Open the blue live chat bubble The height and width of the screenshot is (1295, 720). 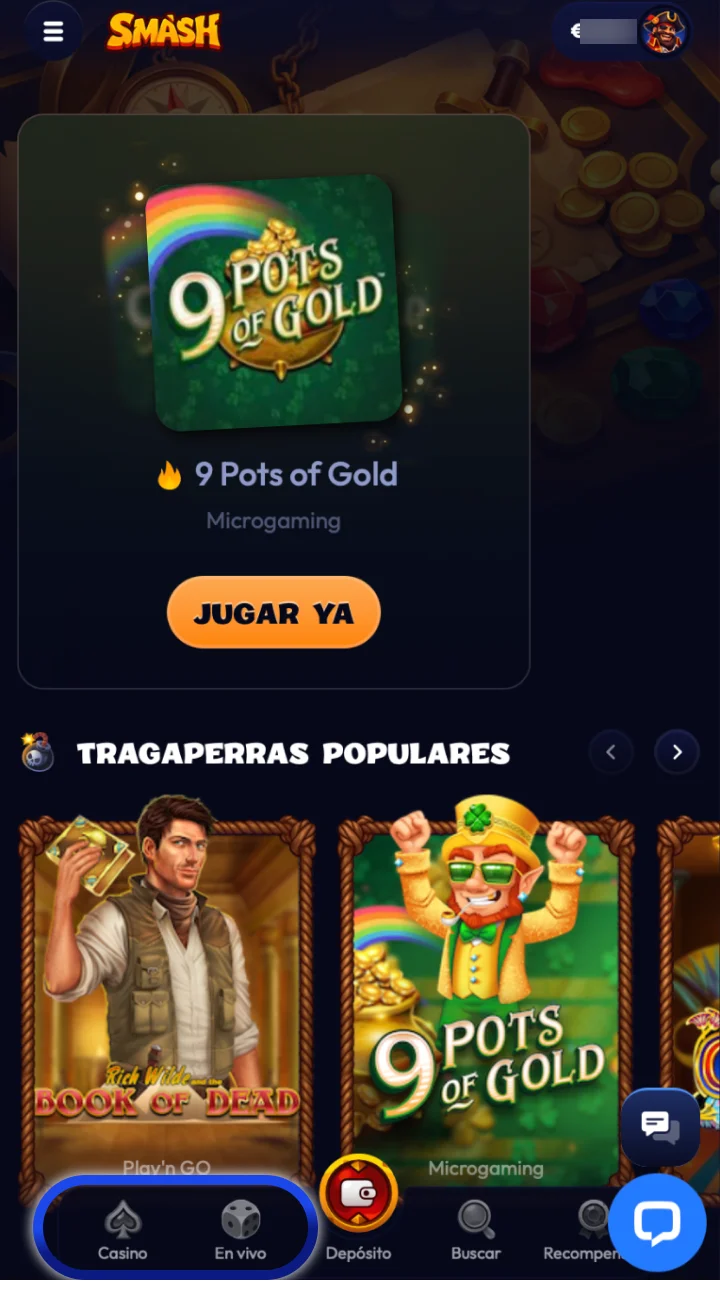[x=657, y=1223]
